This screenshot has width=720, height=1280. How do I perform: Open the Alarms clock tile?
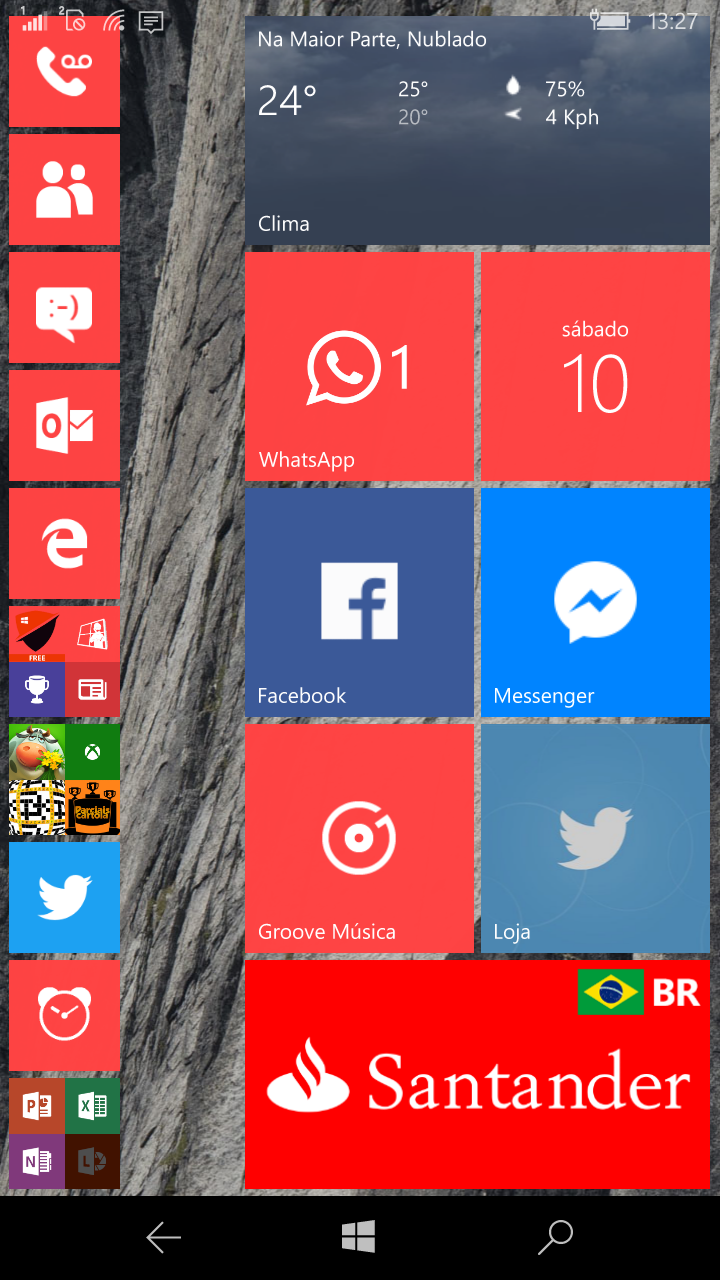[64, 1015]
